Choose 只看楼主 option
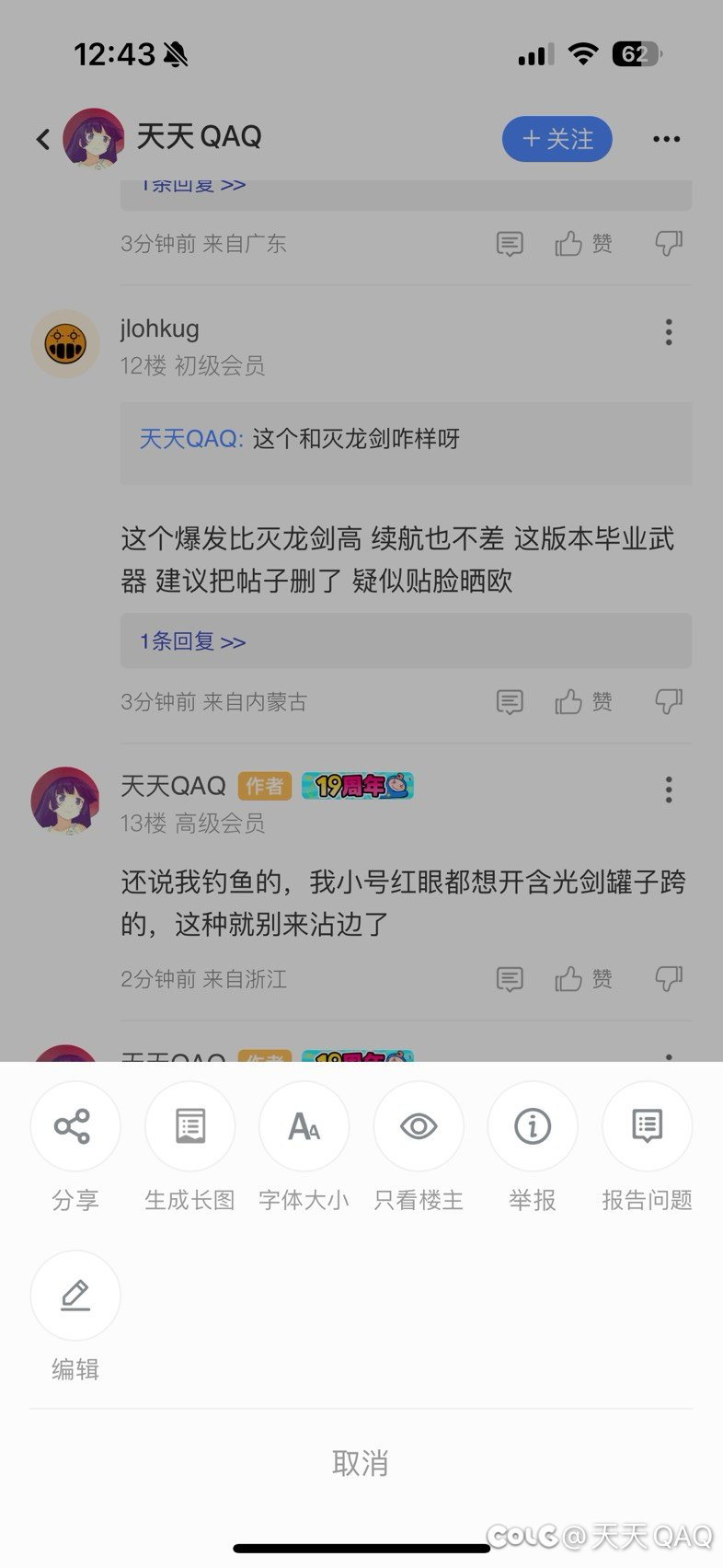The image size is (723, 1568). coord(419,1126)
